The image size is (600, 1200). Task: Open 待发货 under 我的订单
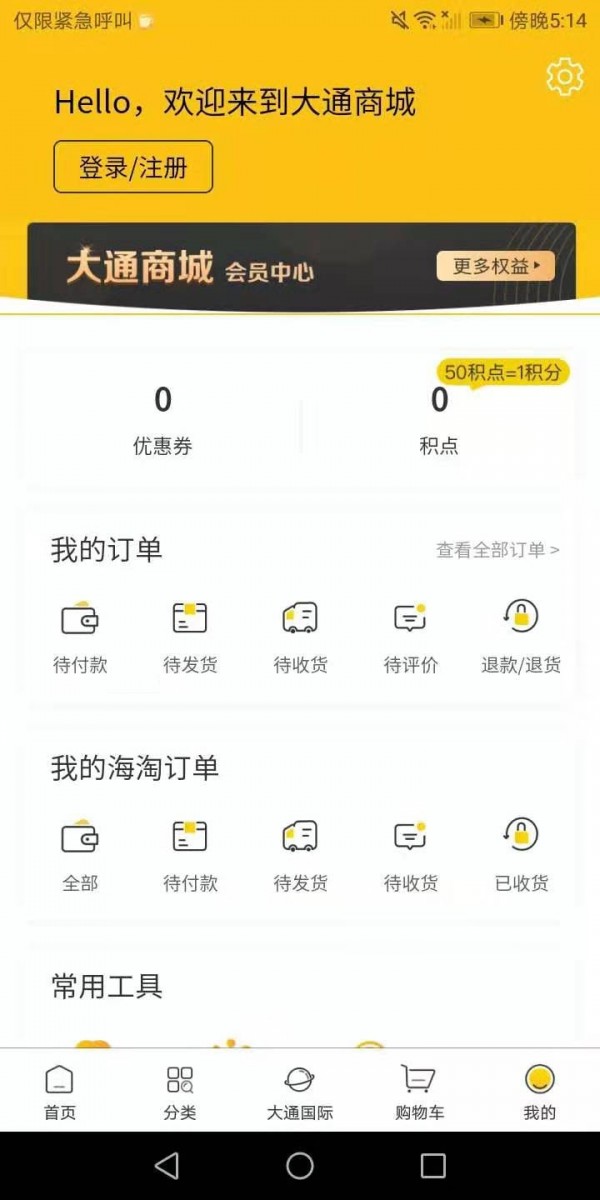(190, 635)
